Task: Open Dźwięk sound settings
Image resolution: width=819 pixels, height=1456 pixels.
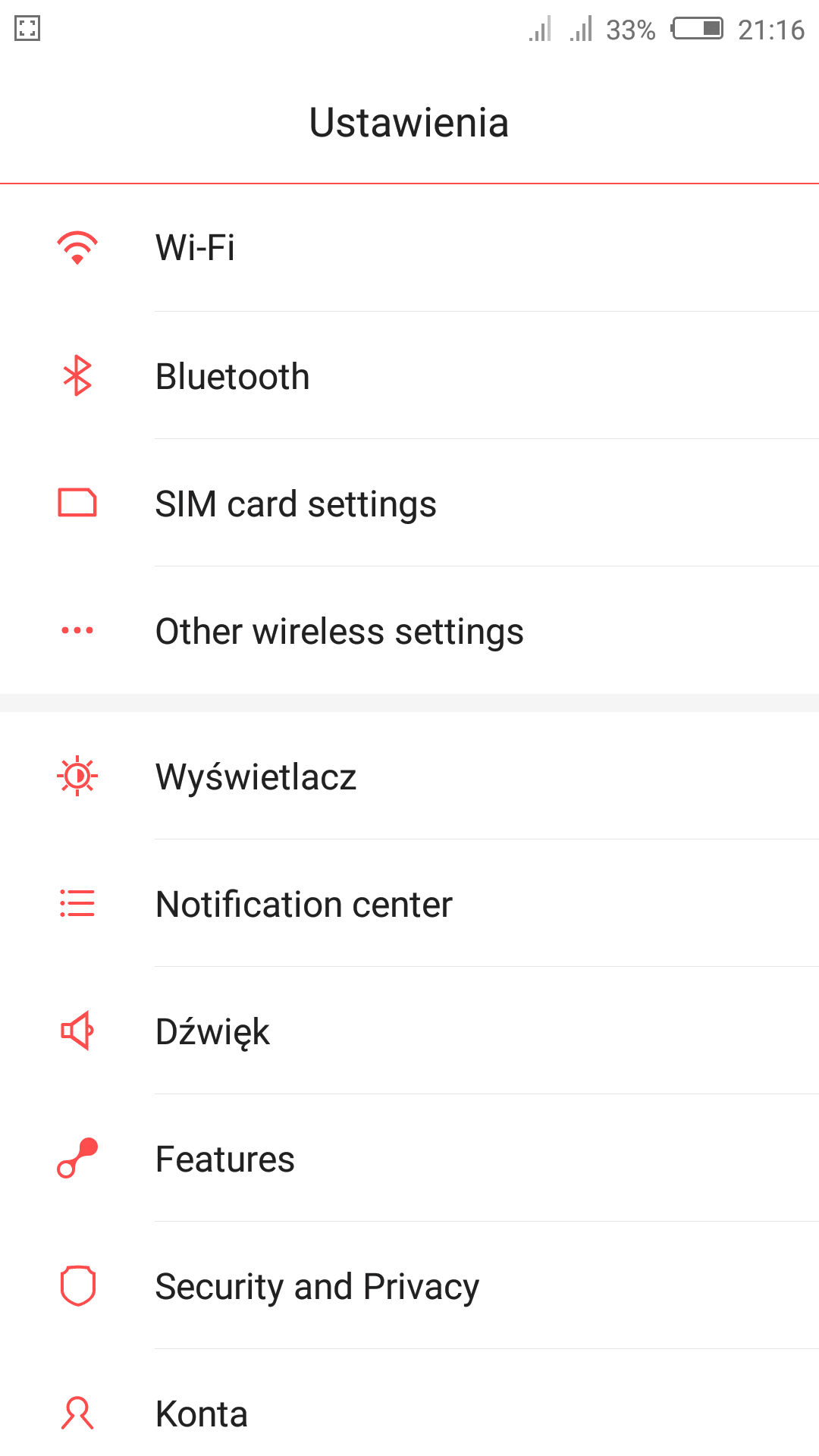Action: click(409, 1031)
